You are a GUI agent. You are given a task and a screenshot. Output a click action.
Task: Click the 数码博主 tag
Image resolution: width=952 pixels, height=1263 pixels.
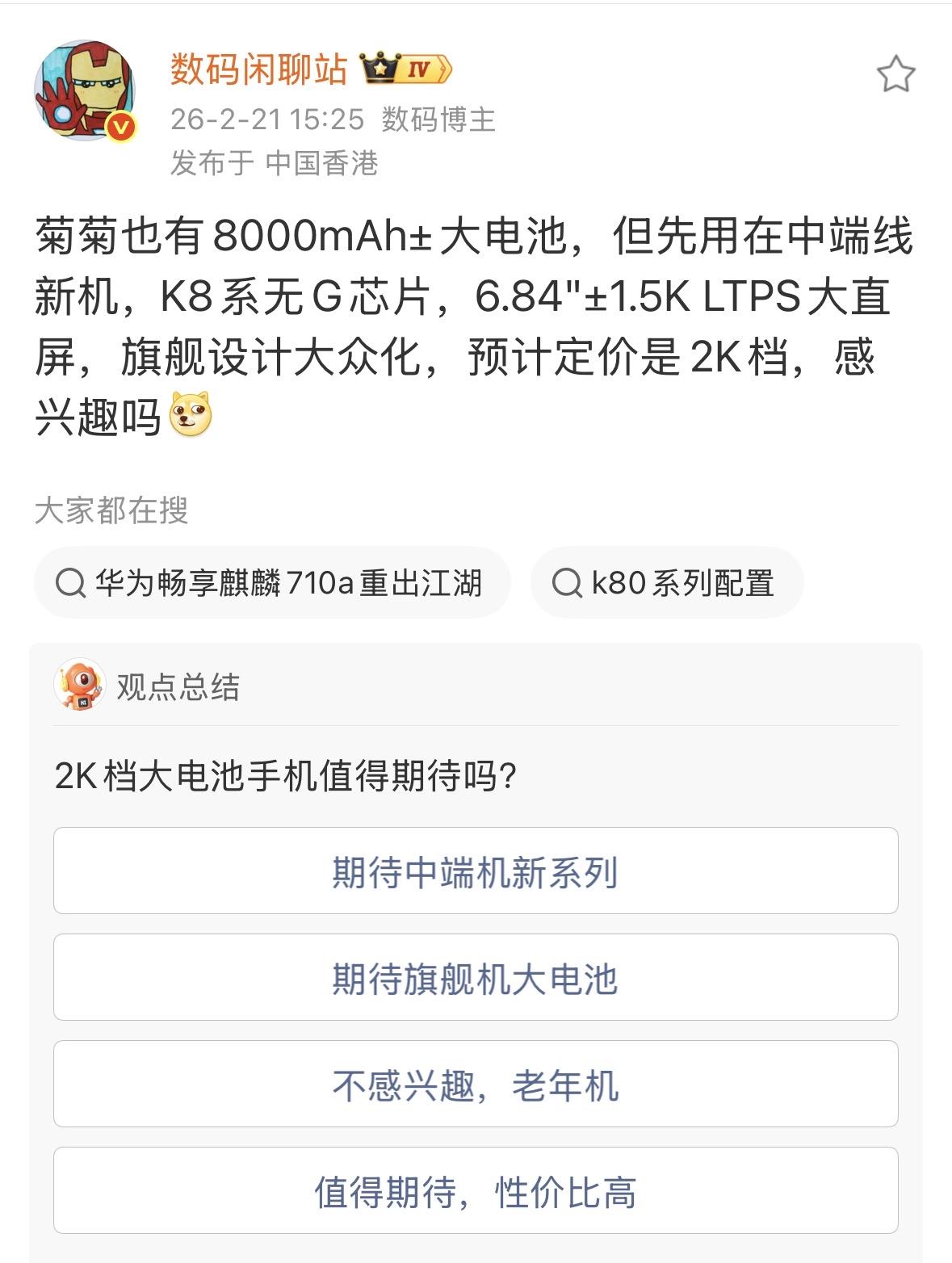pos(440,120)
